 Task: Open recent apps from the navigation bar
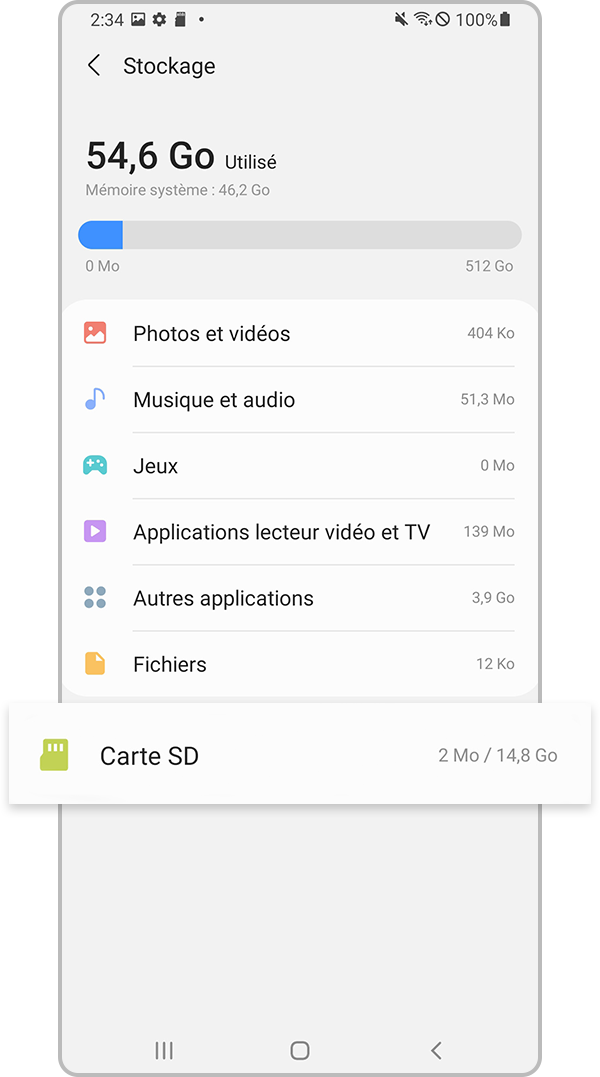click(x=164, y=1050)
